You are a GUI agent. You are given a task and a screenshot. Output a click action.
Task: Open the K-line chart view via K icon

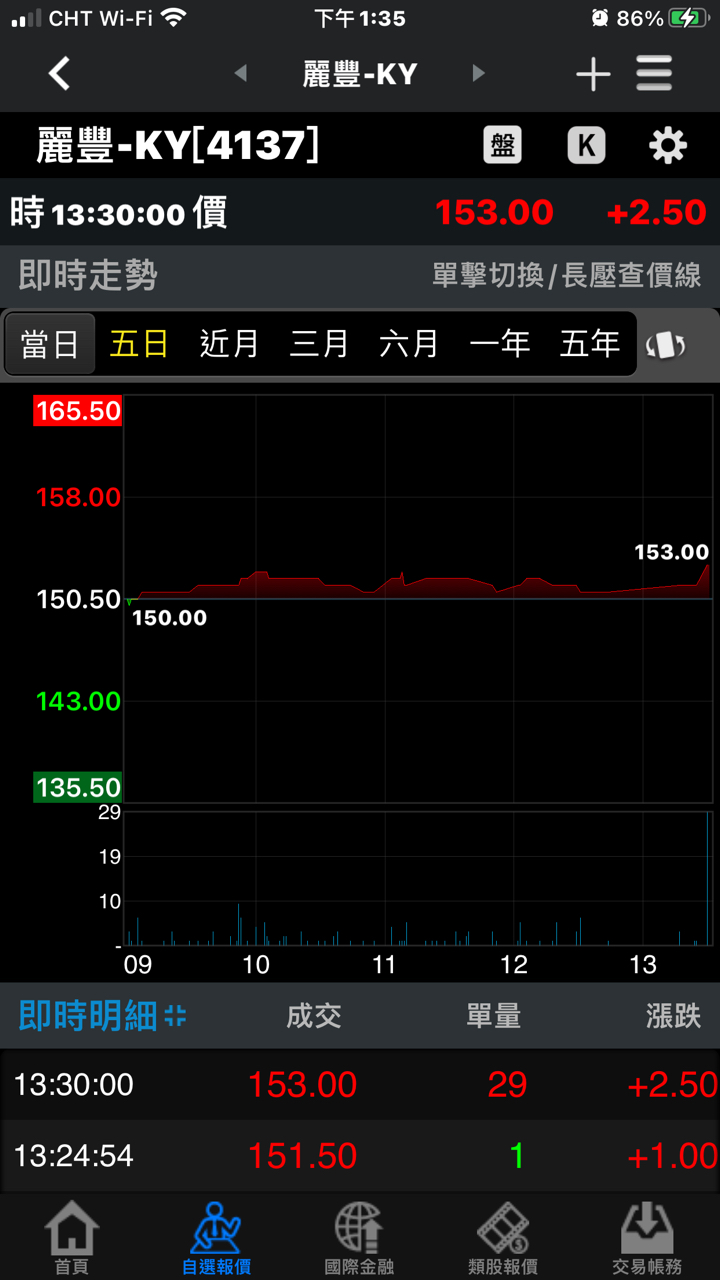coord(586,144)
